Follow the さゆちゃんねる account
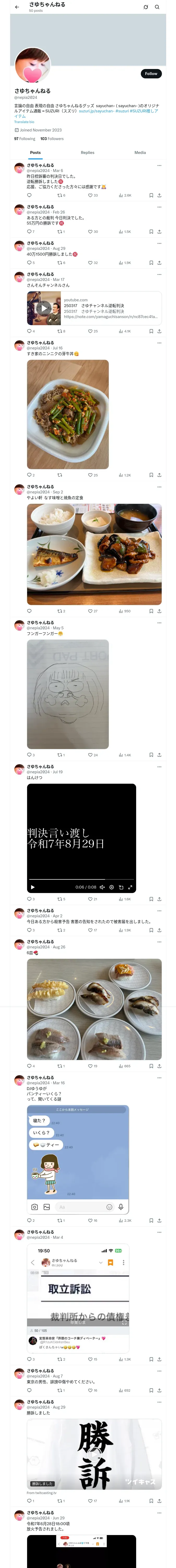Viewport: 176px width, 1568px height. [x=150, y=73]
